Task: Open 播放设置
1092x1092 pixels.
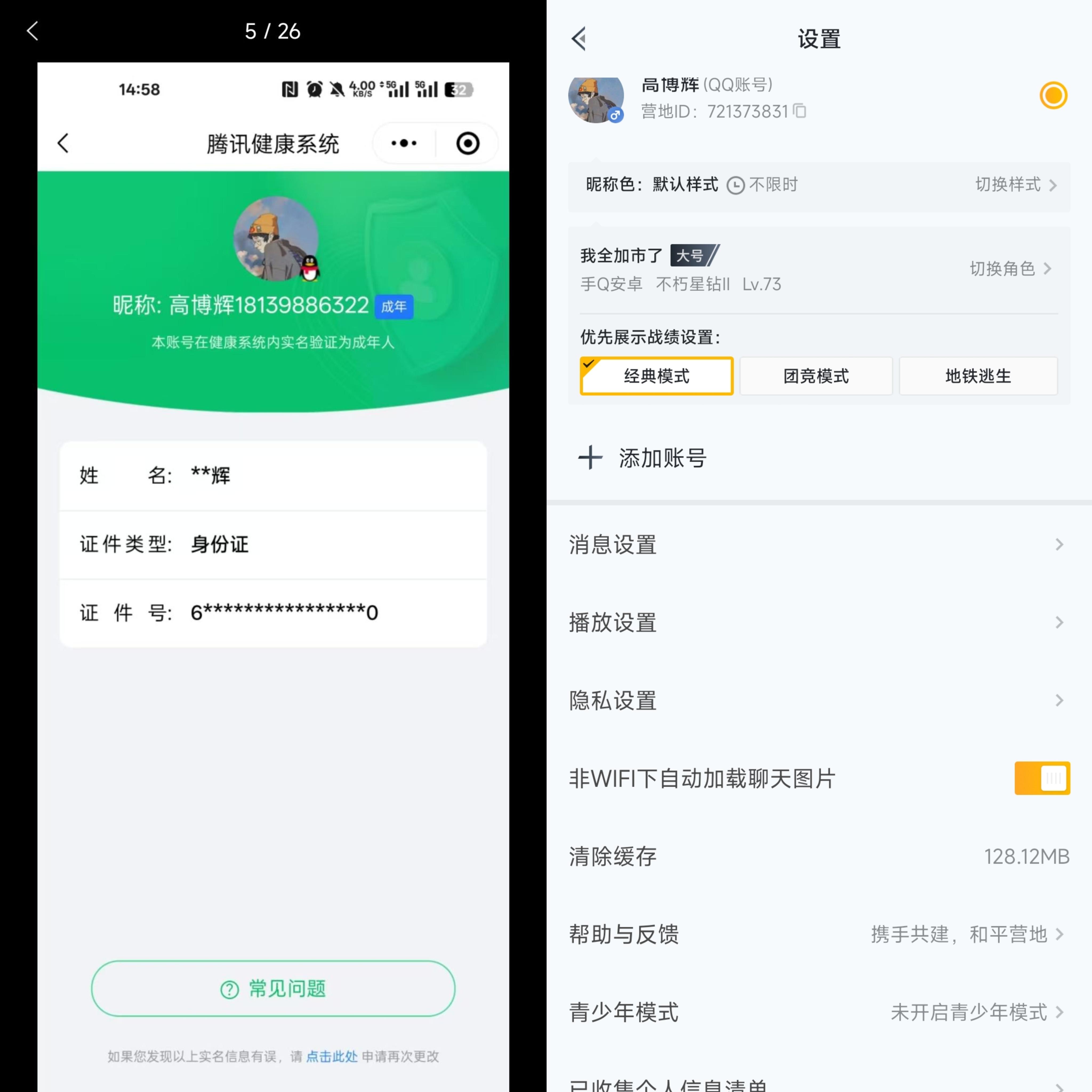Action: 818,623
